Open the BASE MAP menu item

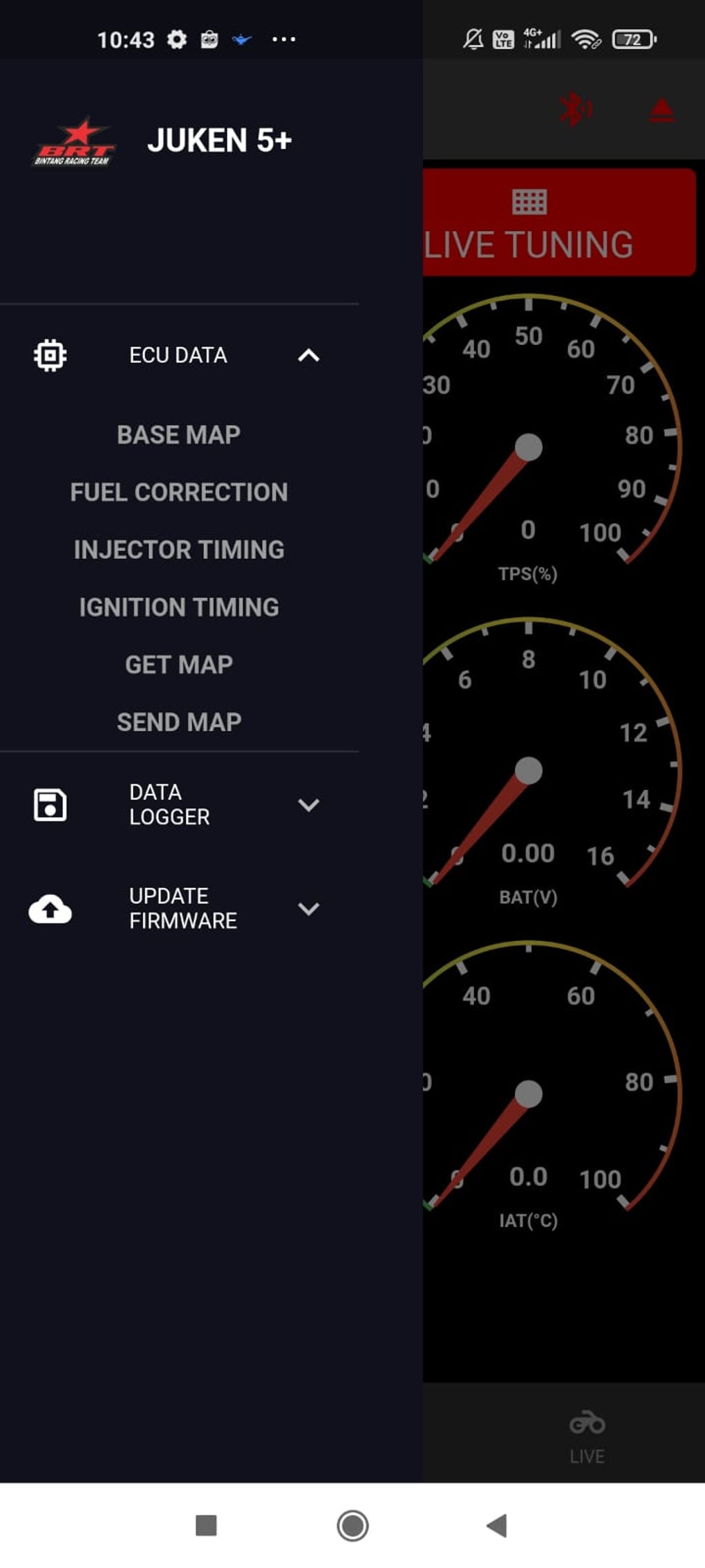(178, 434)
